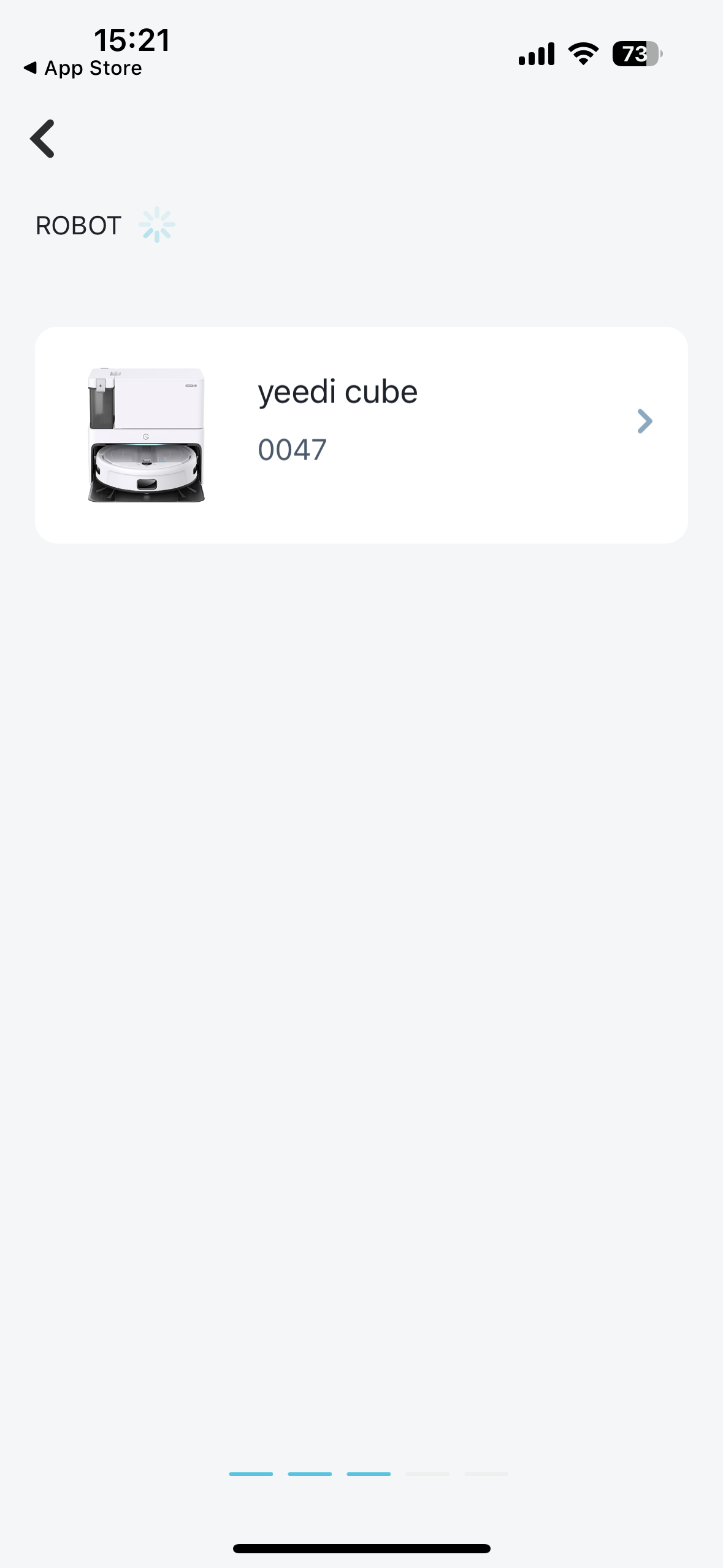Go back using the top-left arrow
This screenshot has width=723, height=1568.
[x=42, y=139]
